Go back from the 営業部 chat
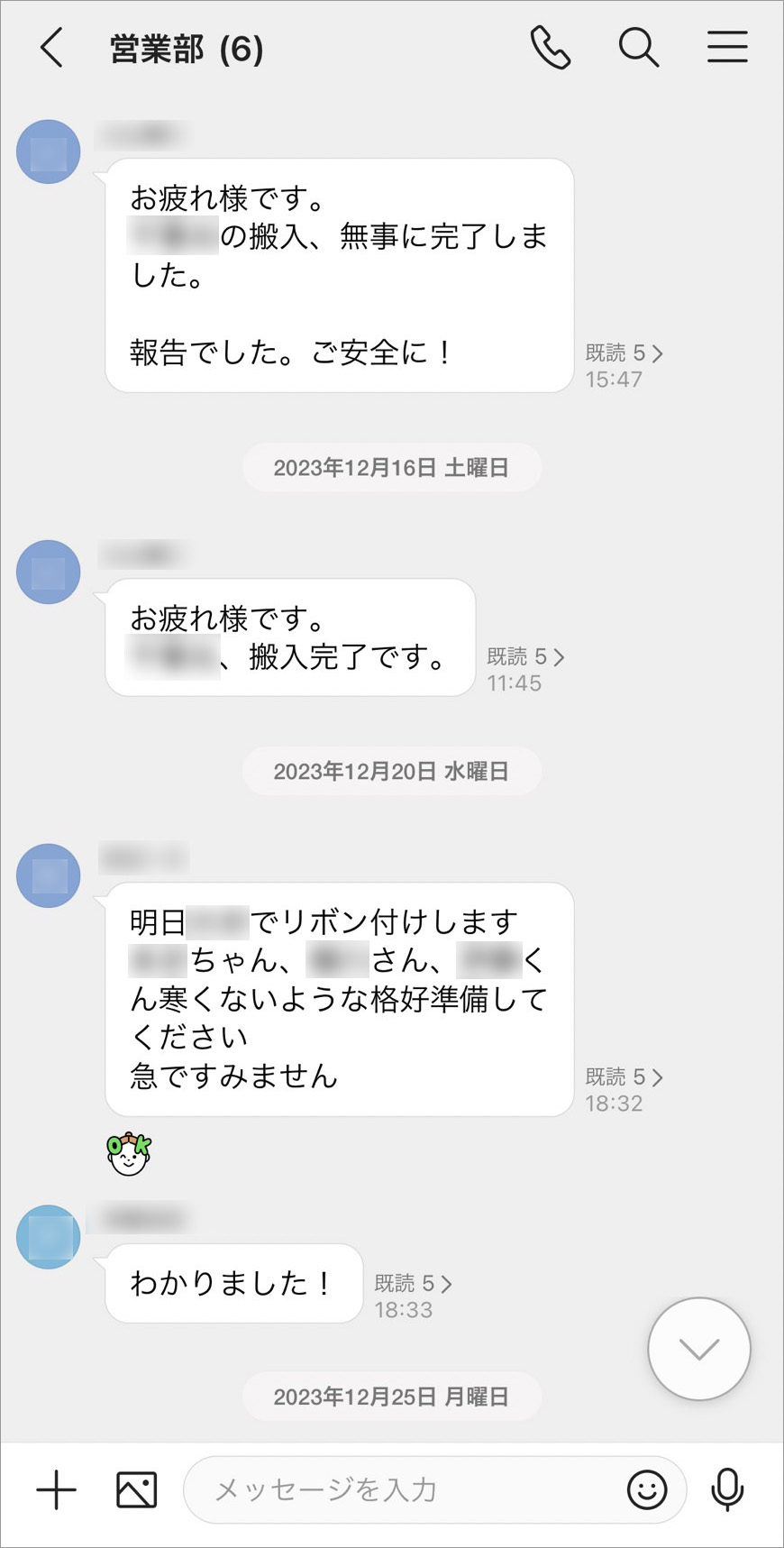784x1548 pixels. [52, 48]
